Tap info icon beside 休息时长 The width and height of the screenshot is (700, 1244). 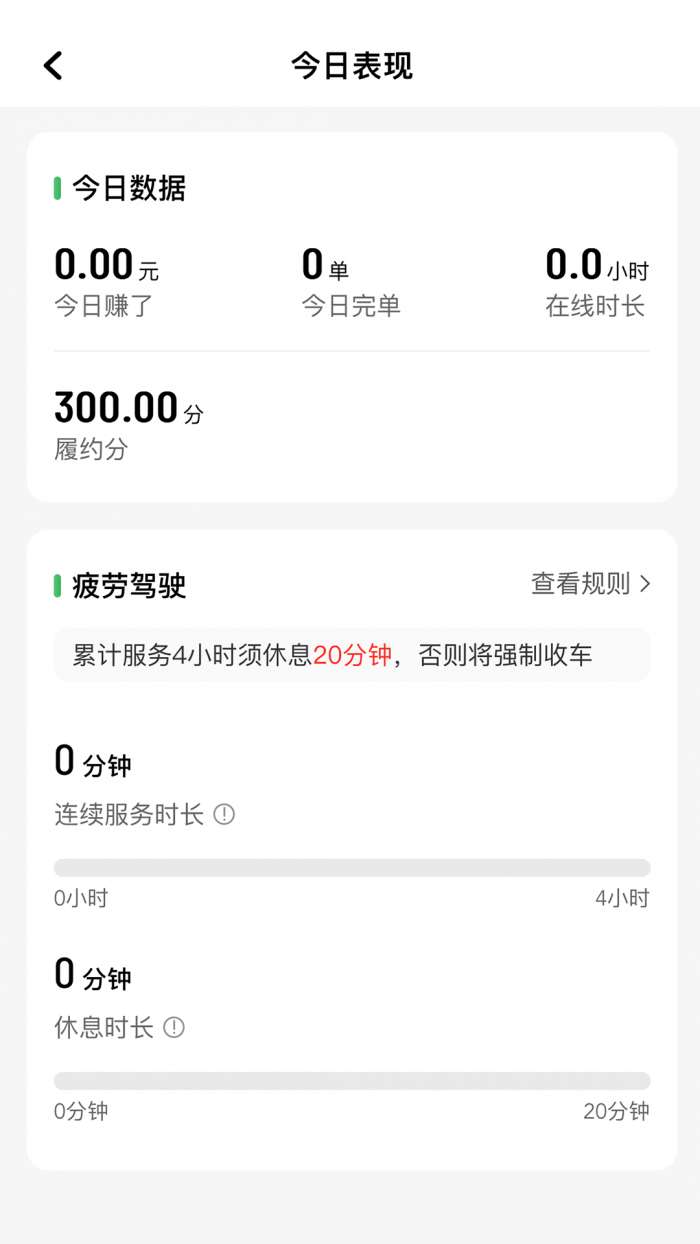coord(174,1028)
